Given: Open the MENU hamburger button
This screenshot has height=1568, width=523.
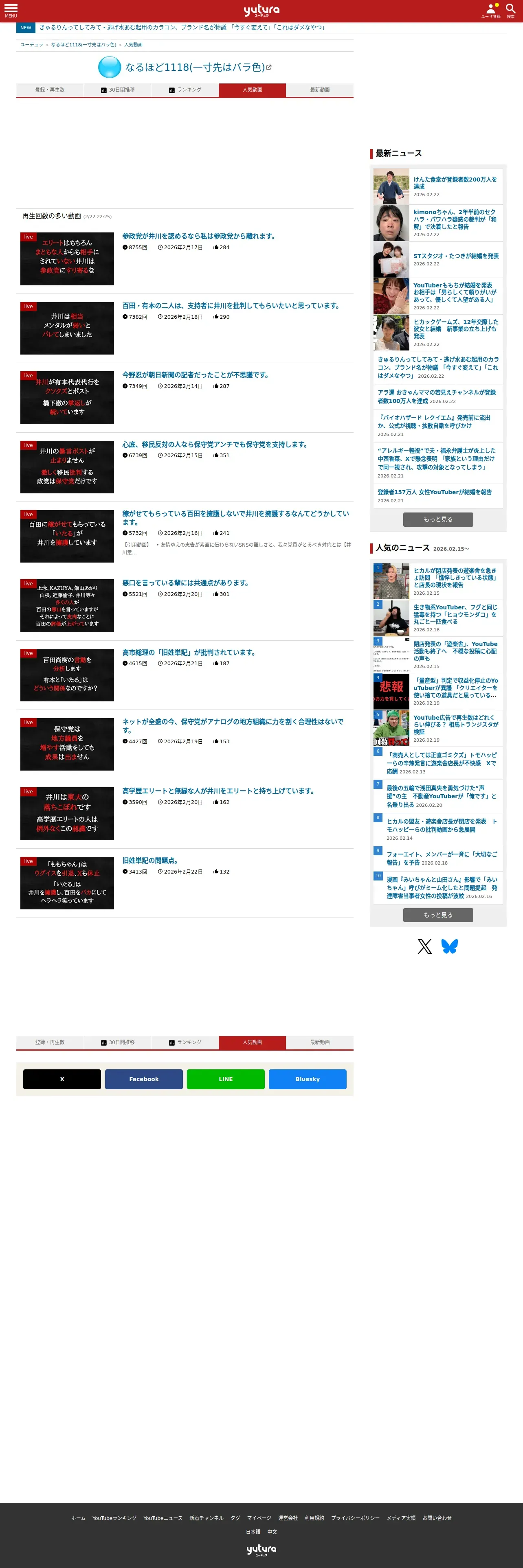Looking at the screenshot, I should 11,10.
